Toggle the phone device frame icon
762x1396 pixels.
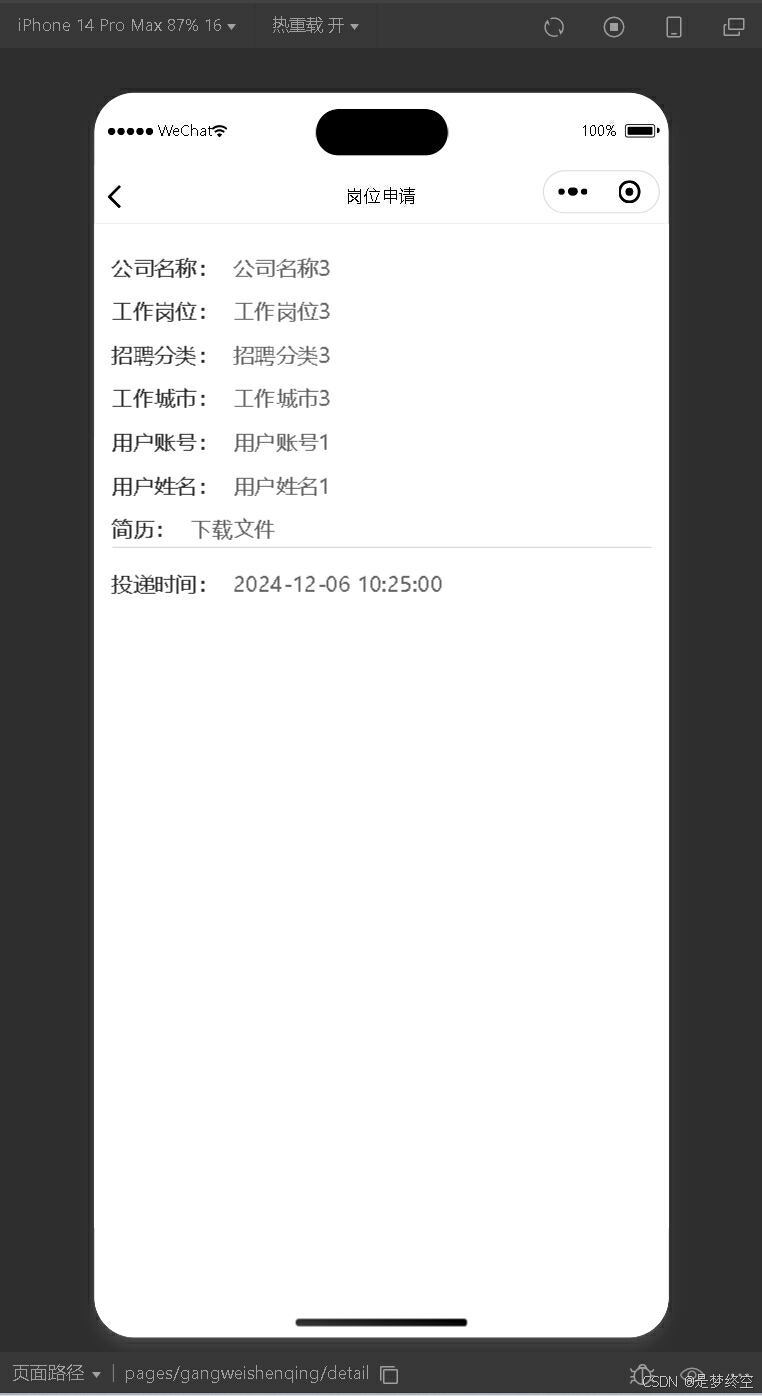[x=674, y=27]
